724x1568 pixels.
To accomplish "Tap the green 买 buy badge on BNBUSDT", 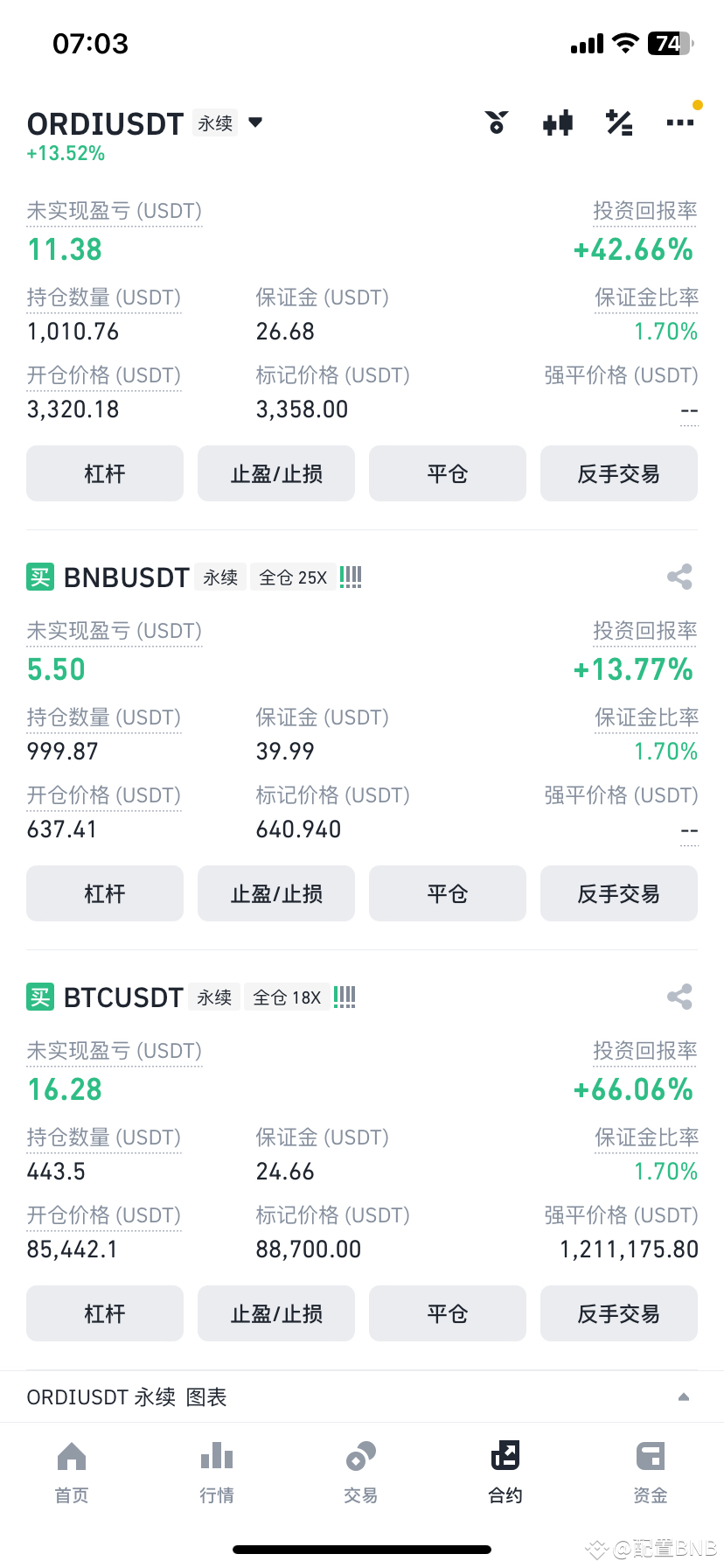I will [x=39, y=577].
